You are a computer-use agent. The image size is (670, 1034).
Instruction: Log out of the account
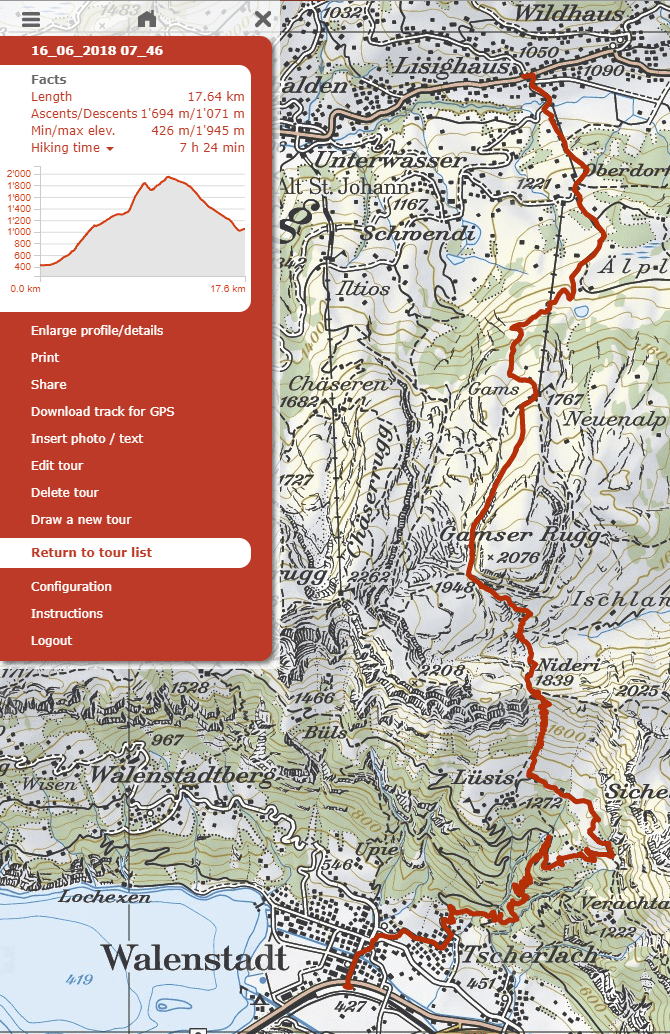click(x=52, y=641)
